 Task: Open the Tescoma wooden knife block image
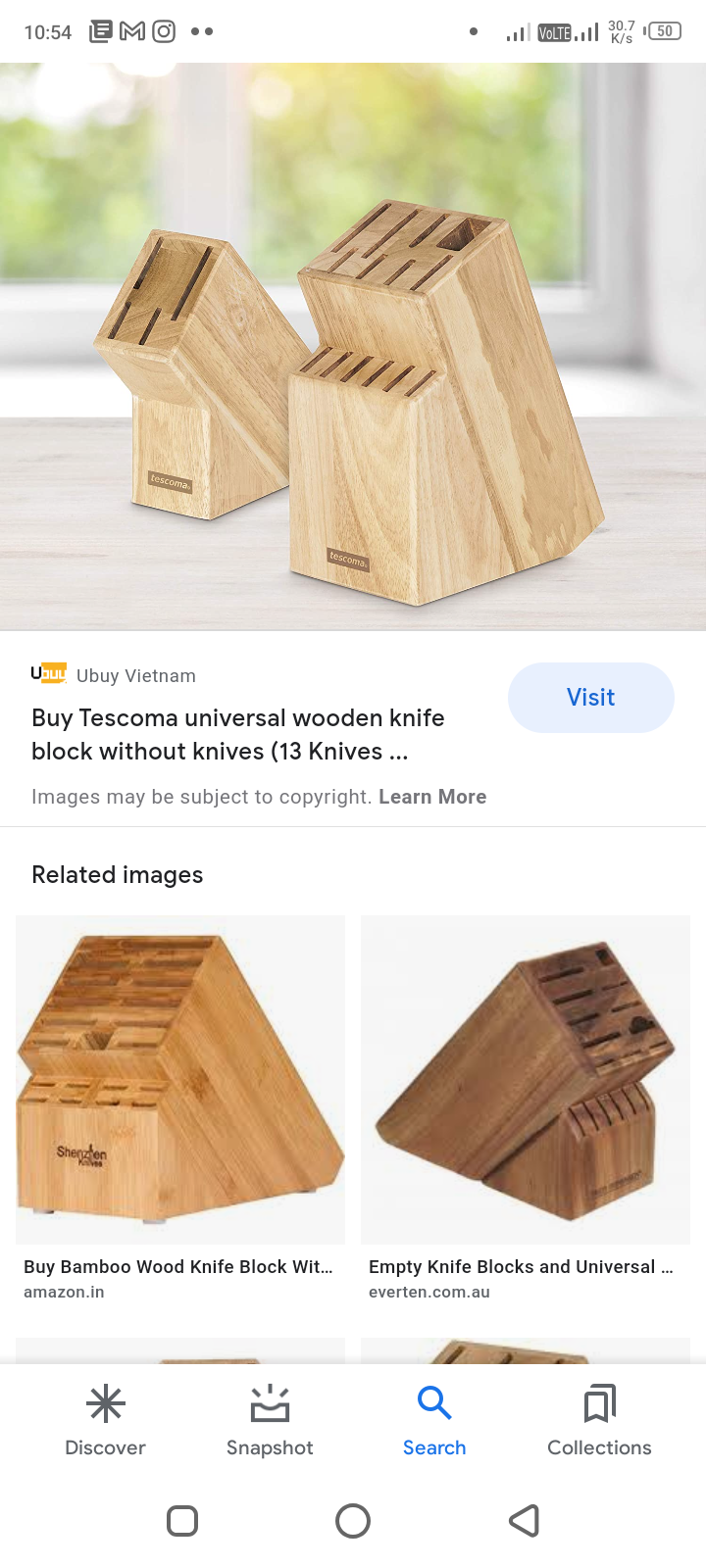353,347
